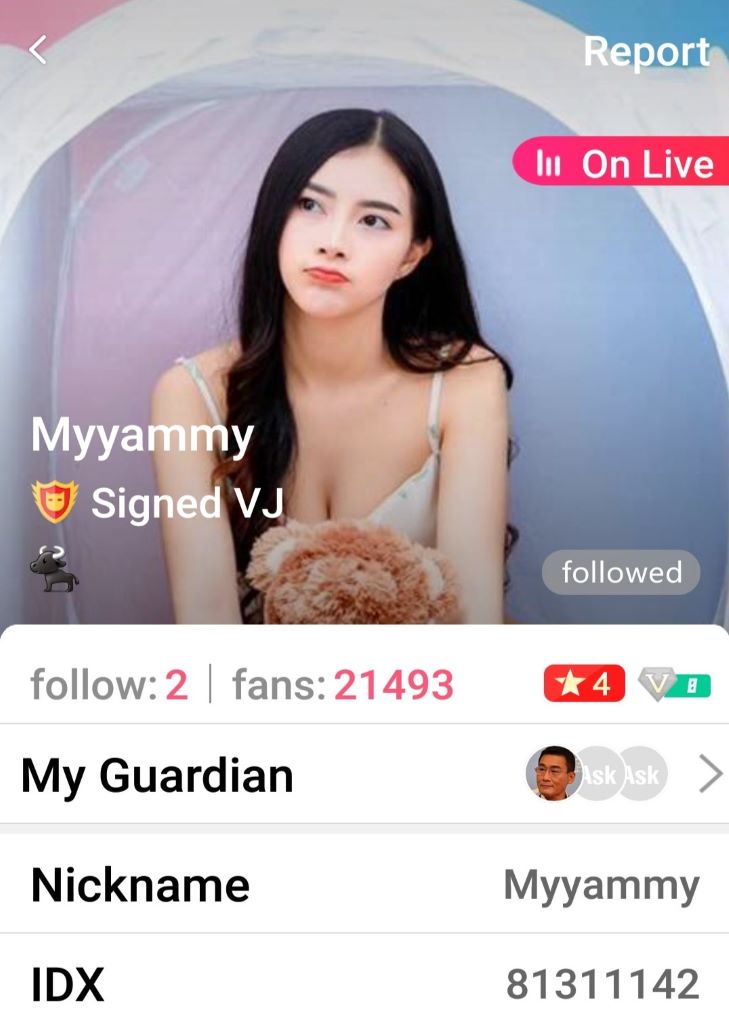This screenshot has height=1029, width=729.
Task: Expand the My Guardian section
Action: [x=156, y=773]
